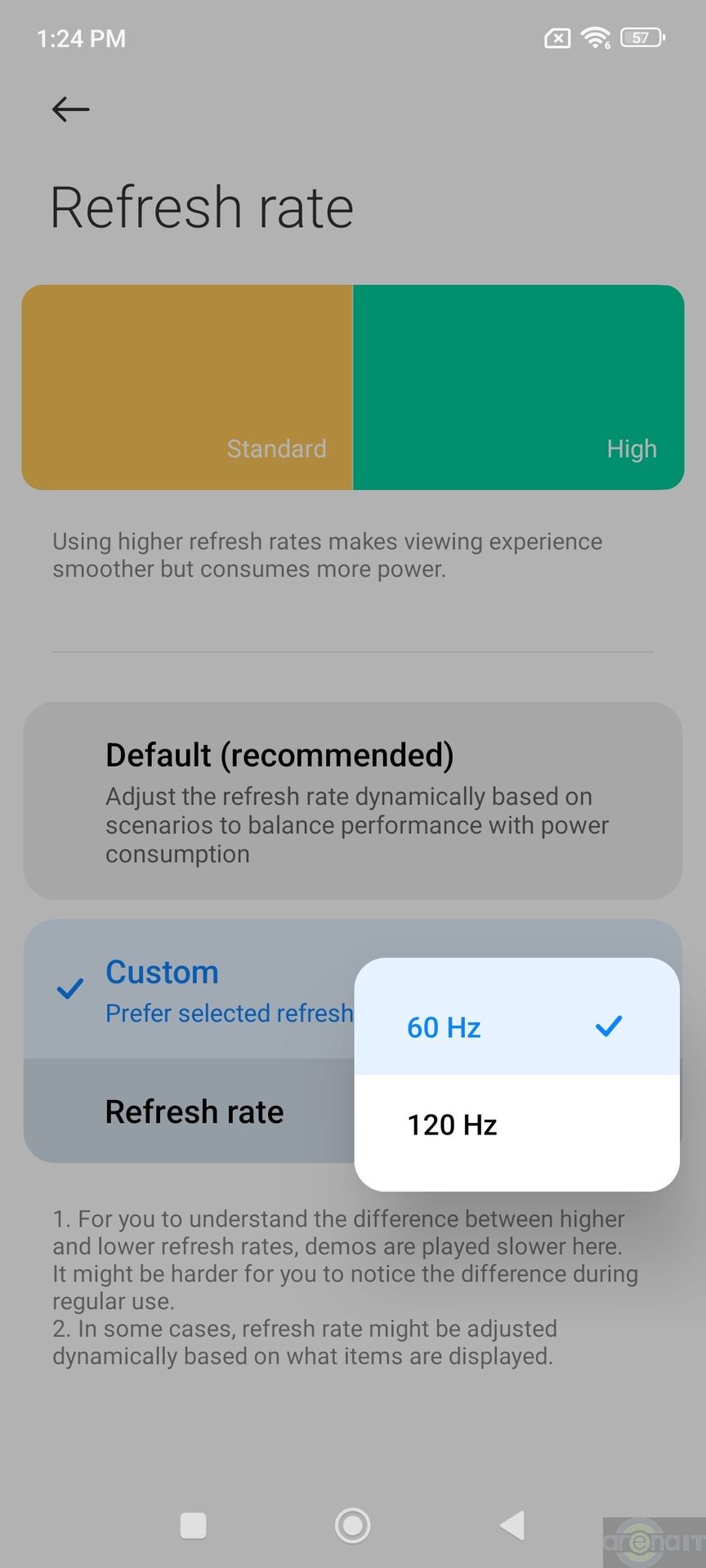This screenshot has width=706, height=1568.
Task: Select the 60 Hz option
Action: pyautogui.click(x=515, y=1027)
